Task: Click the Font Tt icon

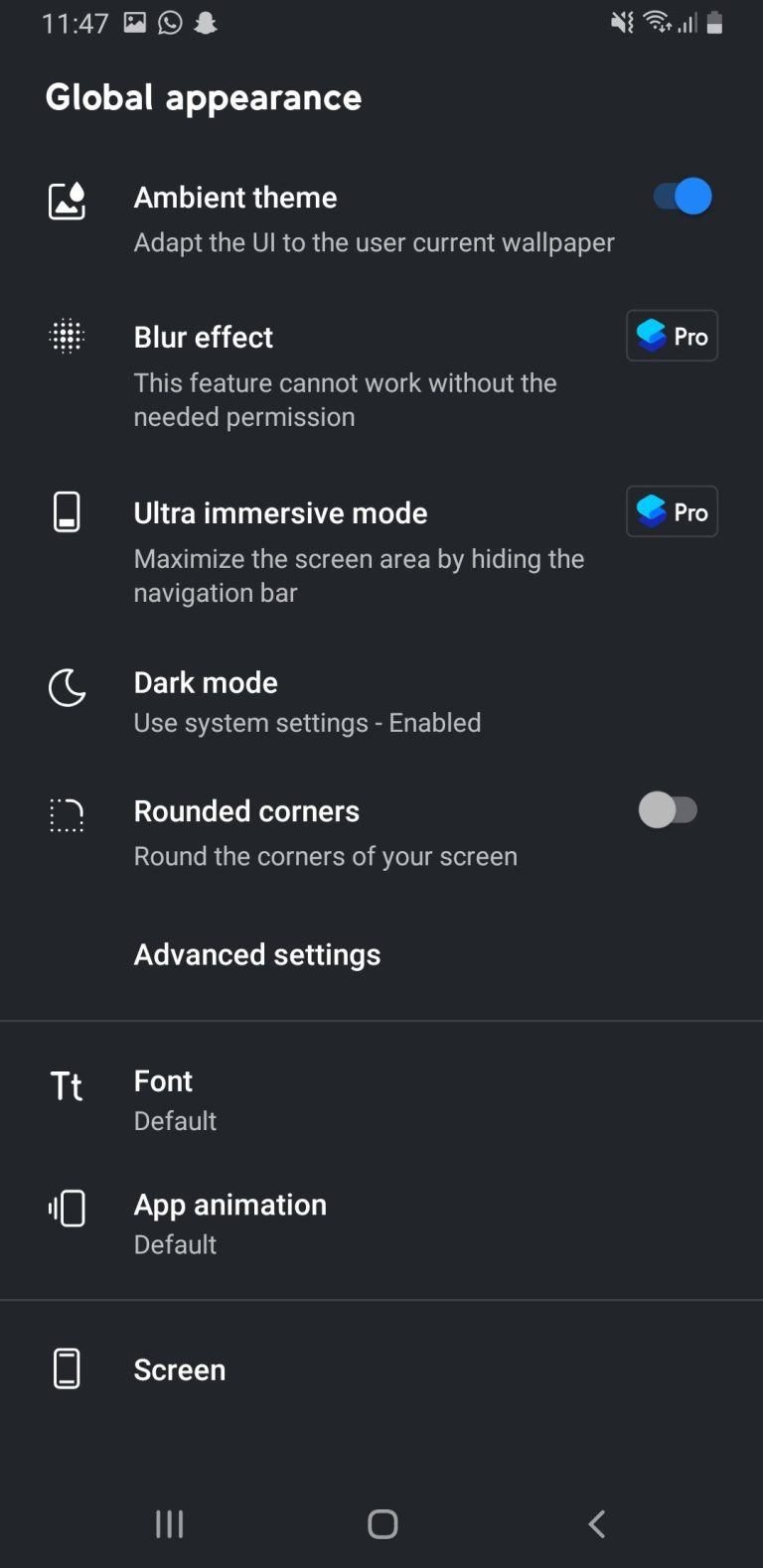Action: point(67,1085)
